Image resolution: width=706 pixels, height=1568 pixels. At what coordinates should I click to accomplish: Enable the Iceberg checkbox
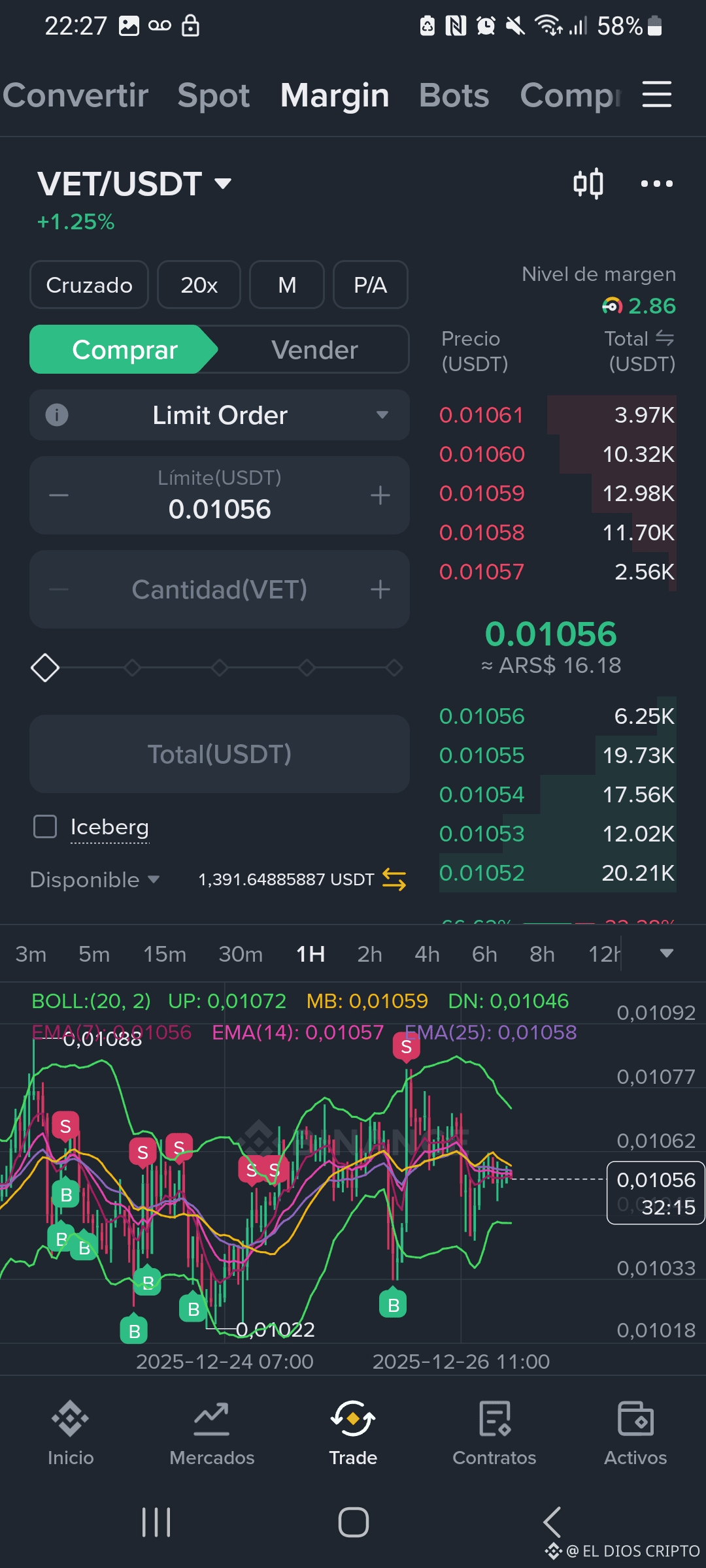coord(45,826)
